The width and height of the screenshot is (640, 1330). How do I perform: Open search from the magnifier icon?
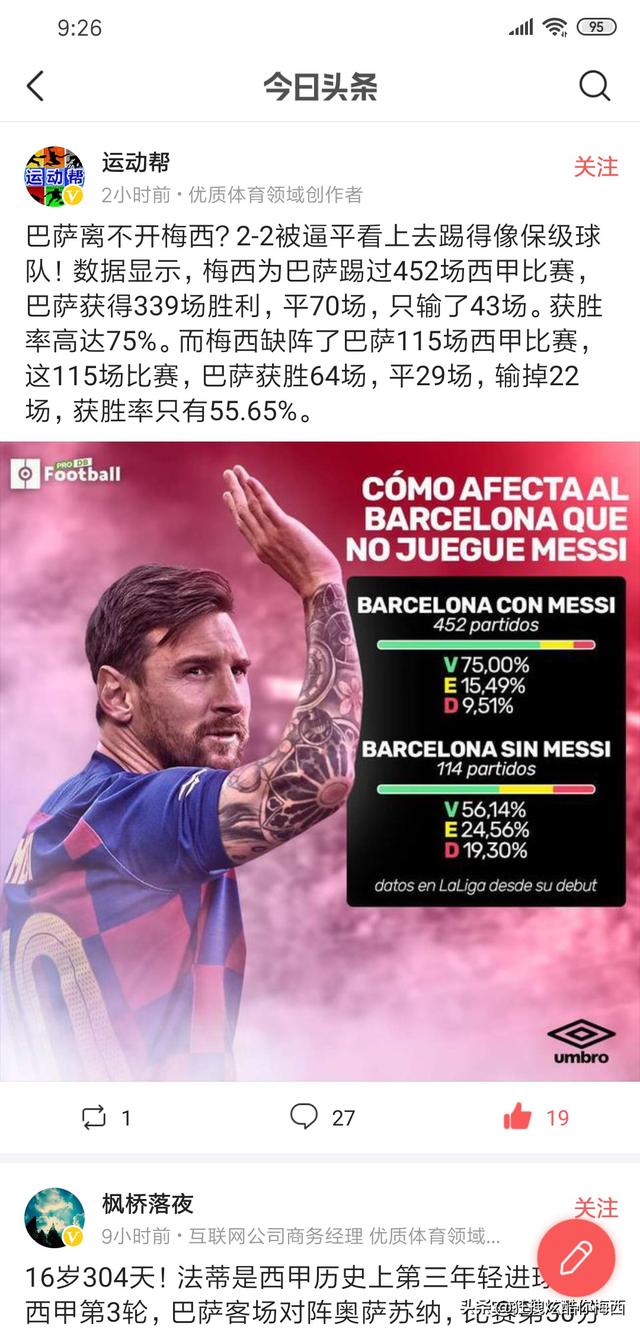point(594,86)
